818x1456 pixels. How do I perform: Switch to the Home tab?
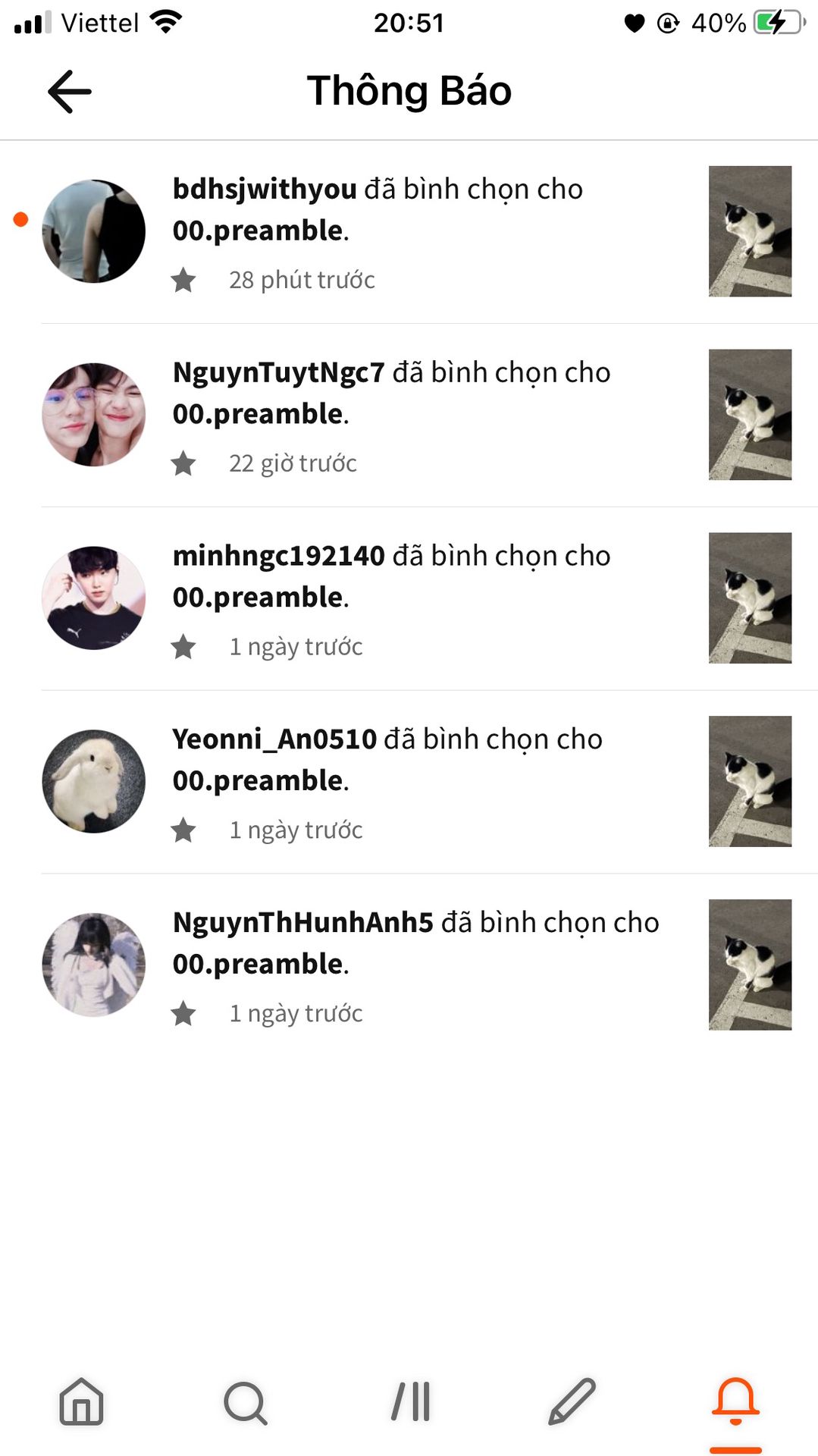point(82,1401)
